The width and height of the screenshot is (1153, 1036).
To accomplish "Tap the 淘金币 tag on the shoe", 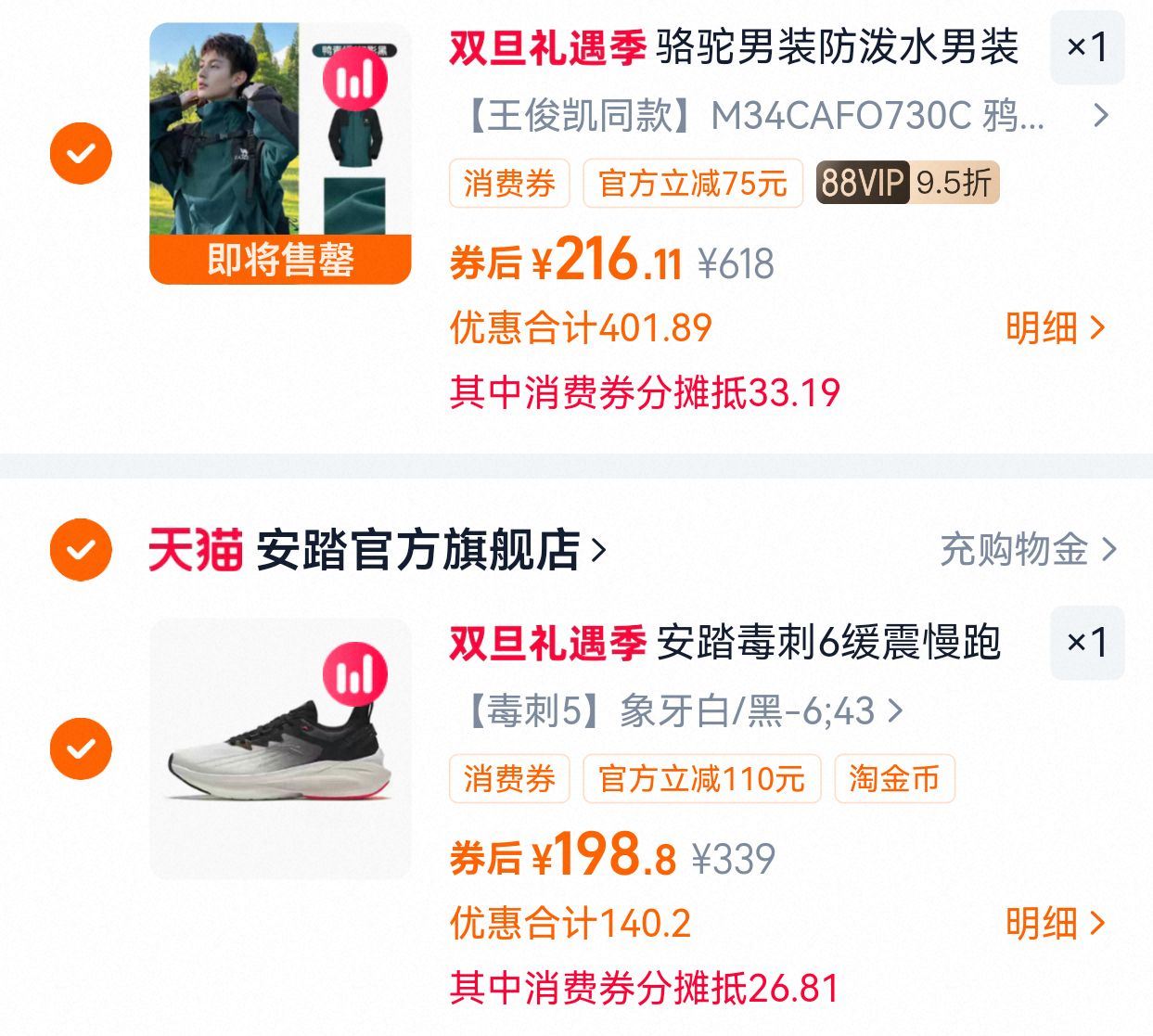I will click(x=894, y=778).
